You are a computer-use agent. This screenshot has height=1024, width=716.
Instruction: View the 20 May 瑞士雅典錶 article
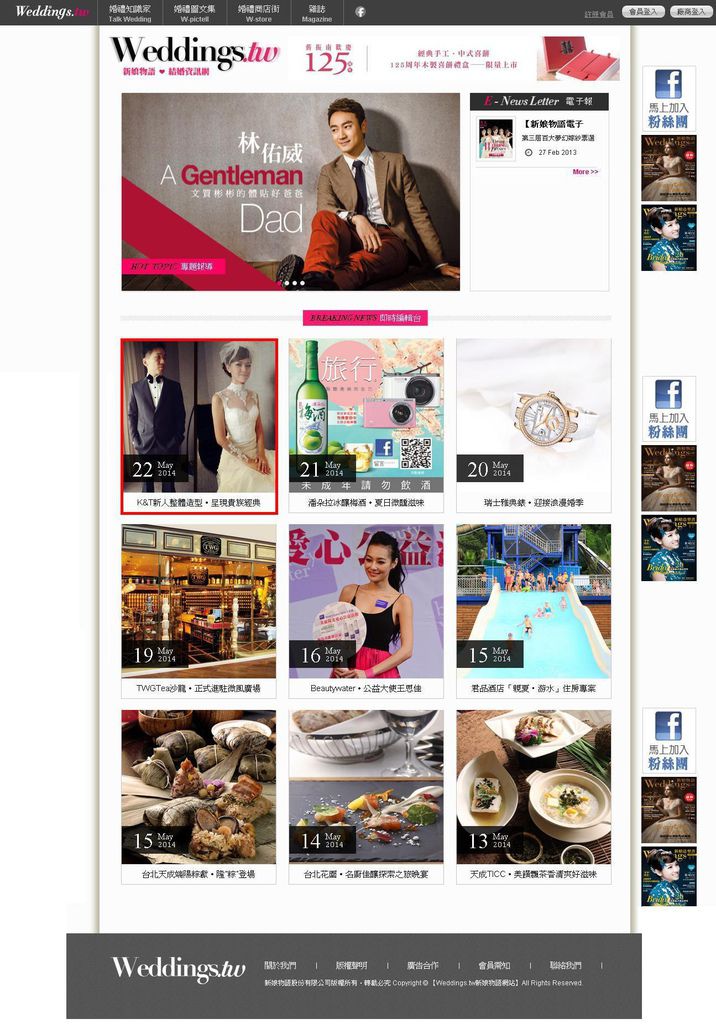(533, 425)
